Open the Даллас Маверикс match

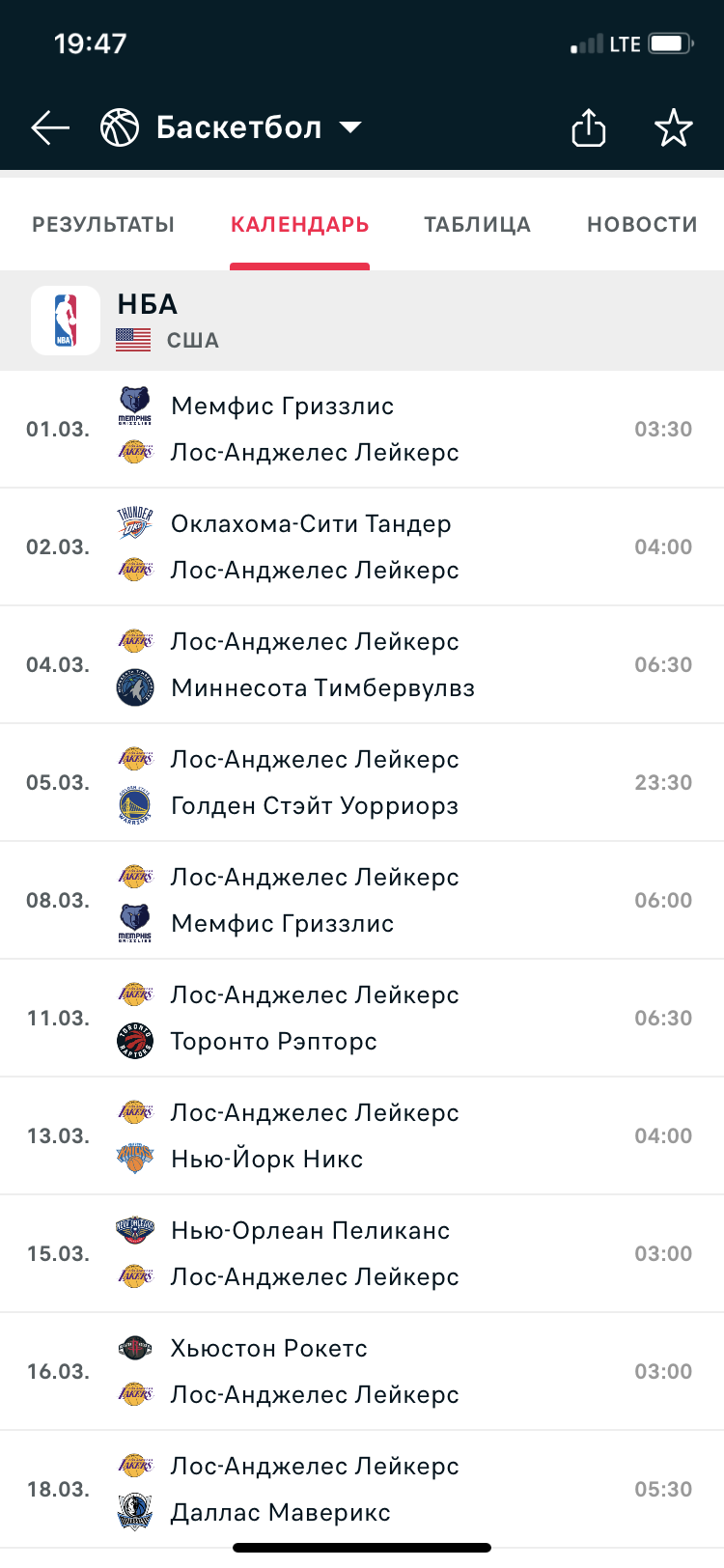362,1489
